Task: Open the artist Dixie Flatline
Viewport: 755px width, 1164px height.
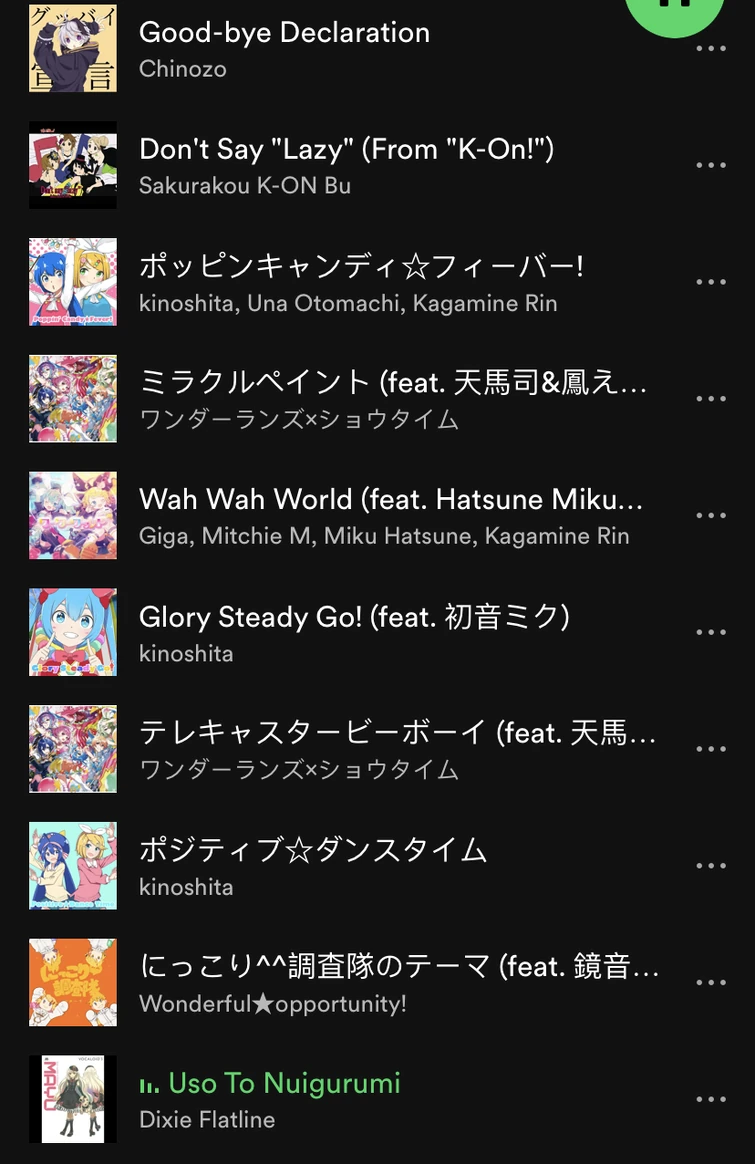Action: [x=205, y=1119]
